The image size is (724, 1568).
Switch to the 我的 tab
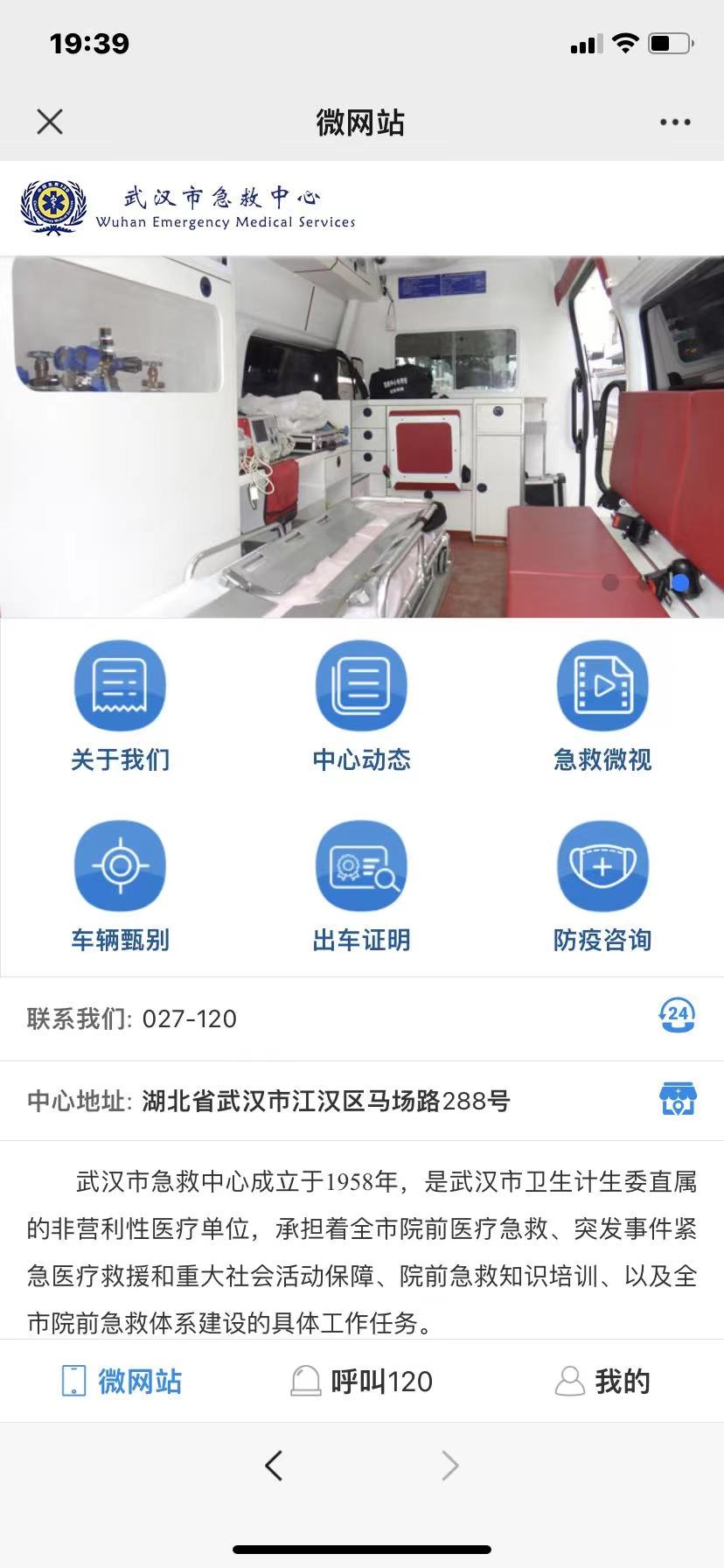(x=603, y=1381)
